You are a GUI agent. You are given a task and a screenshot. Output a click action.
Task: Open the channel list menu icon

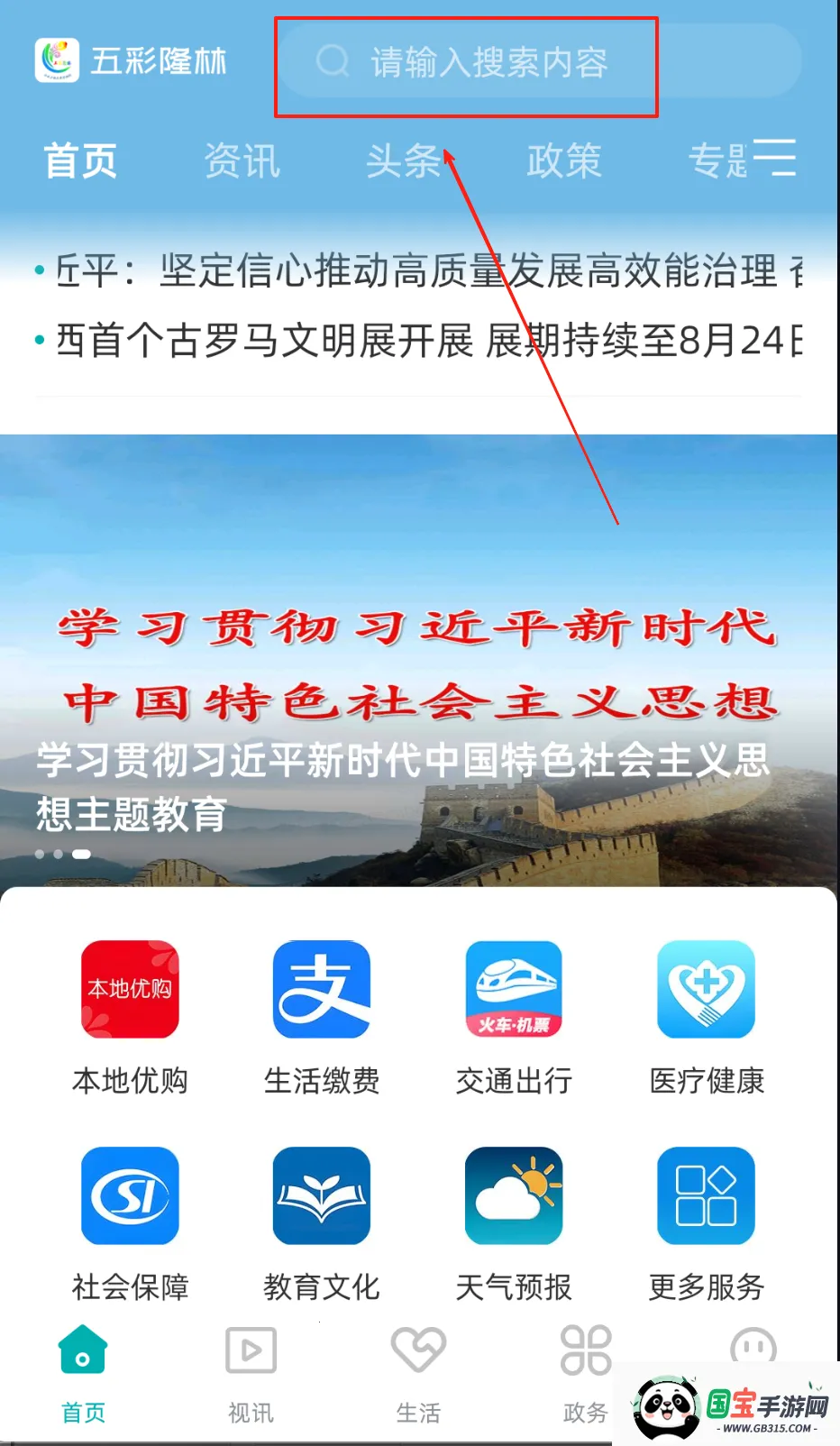point(774,158)
